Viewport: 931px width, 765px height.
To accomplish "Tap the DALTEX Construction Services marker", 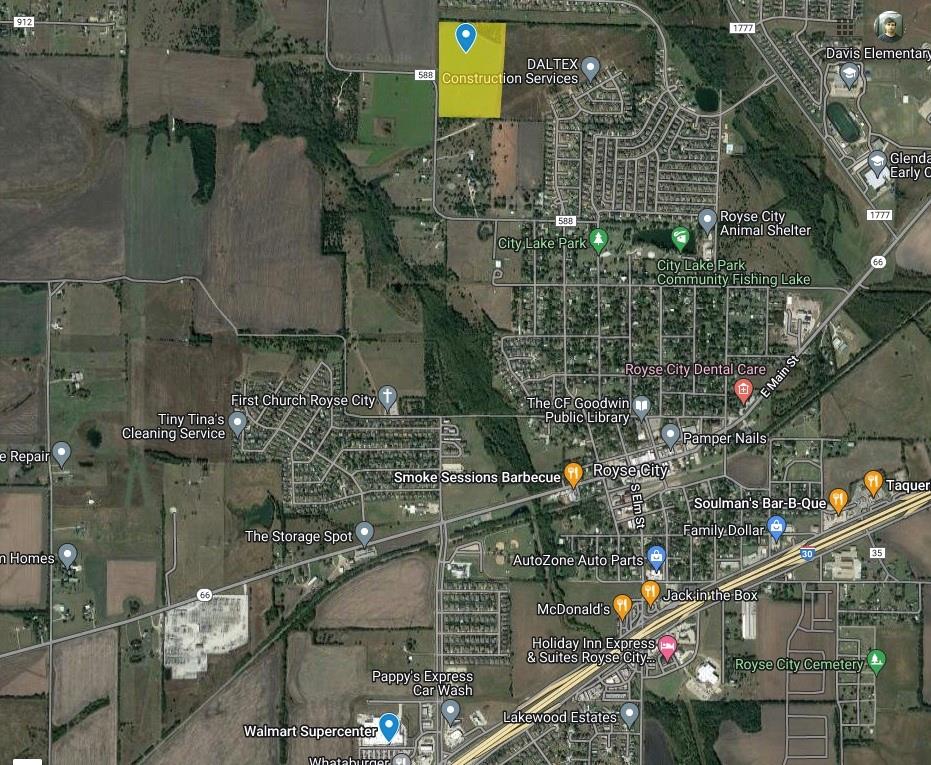I will pos(590,69).
